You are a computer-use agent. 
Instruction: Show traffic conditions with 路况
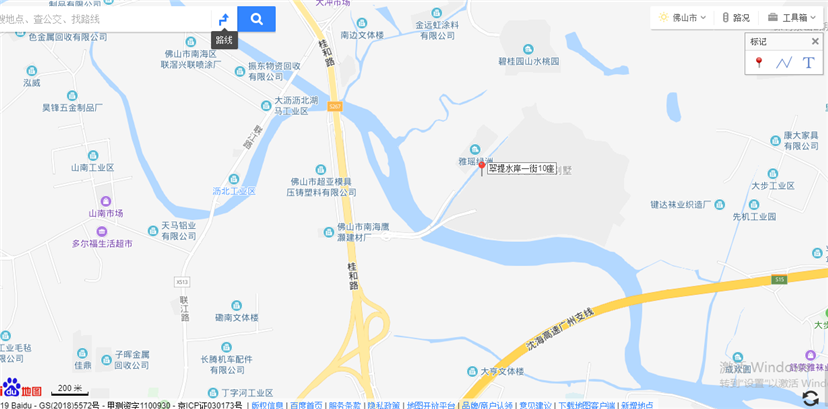tap(735, 17)
